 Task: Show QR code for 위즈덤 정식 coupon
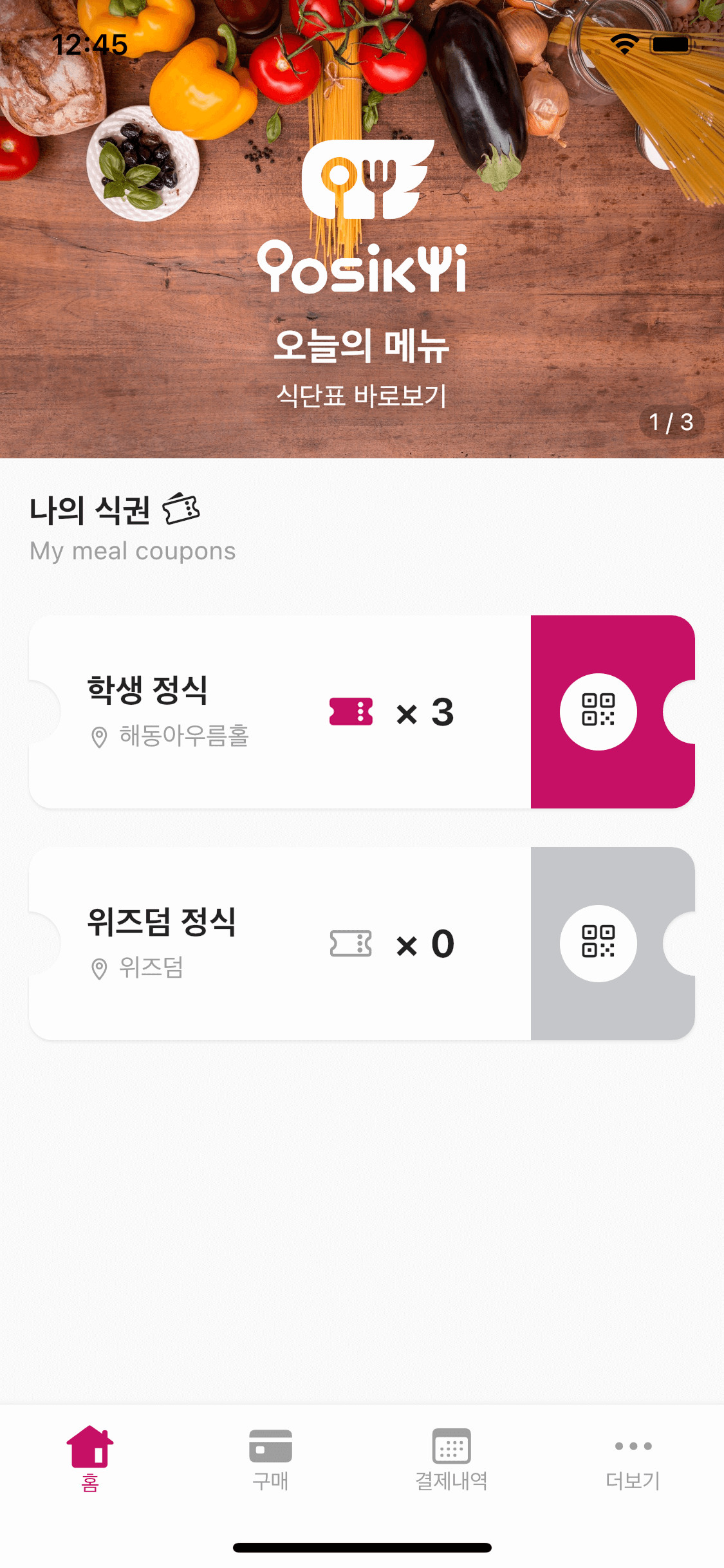pos(599,944)
